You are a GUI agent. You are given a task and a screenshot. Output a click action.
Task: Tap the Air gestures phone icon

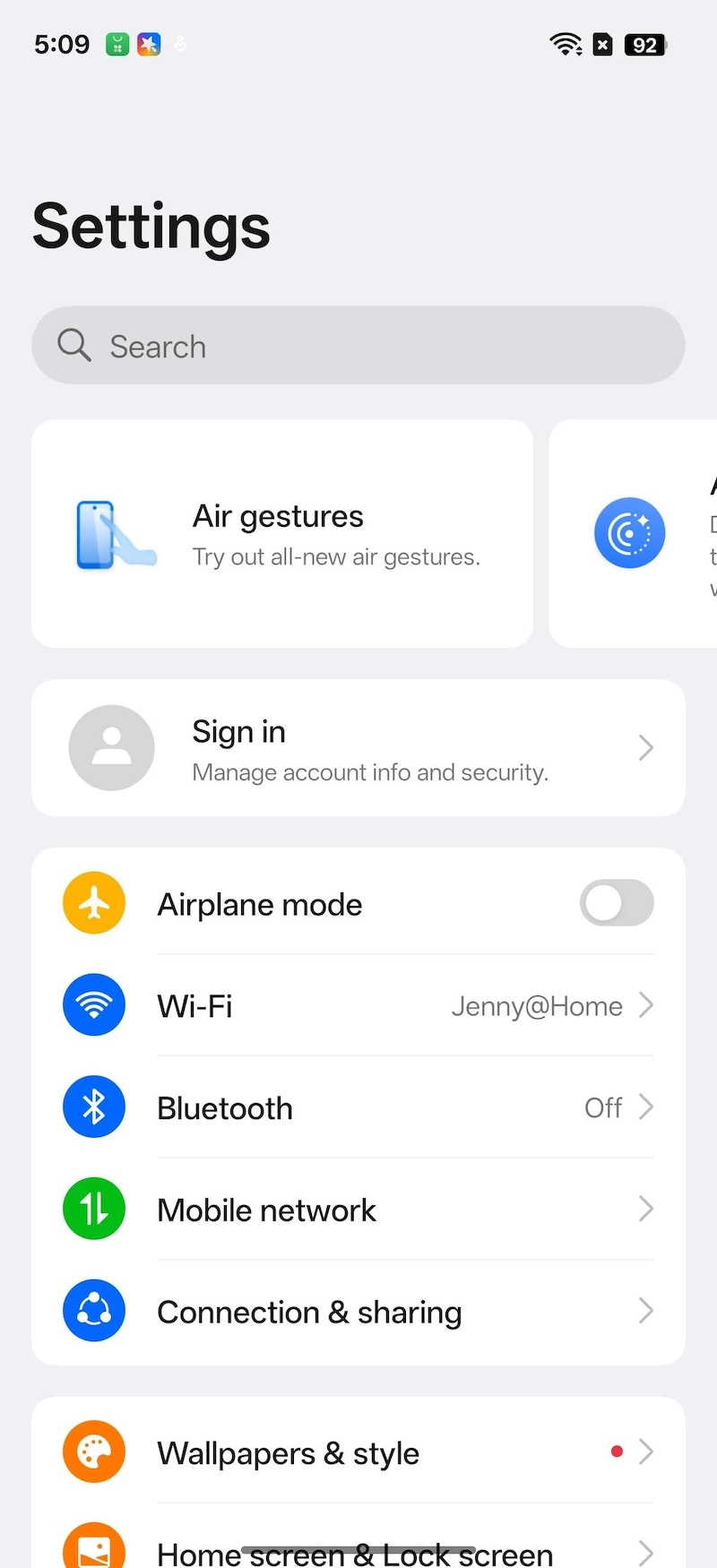click(x=113, y=535)
